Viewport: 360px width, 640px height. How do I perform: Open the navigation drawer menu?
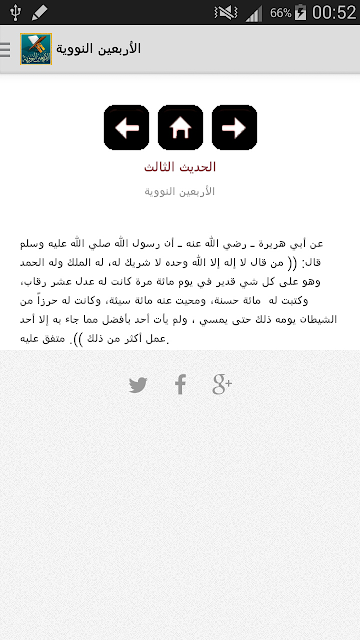click(x=5, y=49)
